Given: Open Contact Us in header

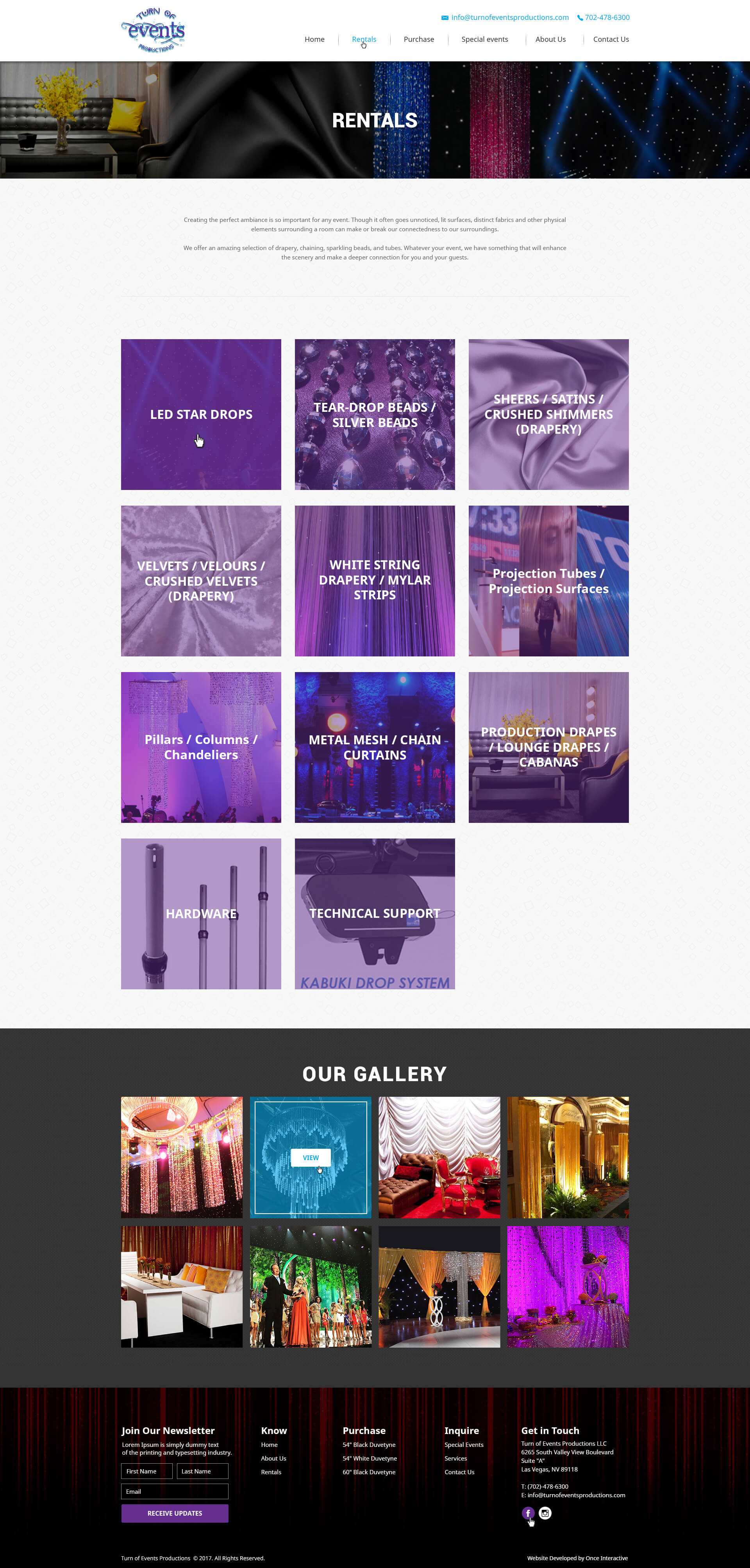Looking at the screenshot, I should (x=611, y=39).
